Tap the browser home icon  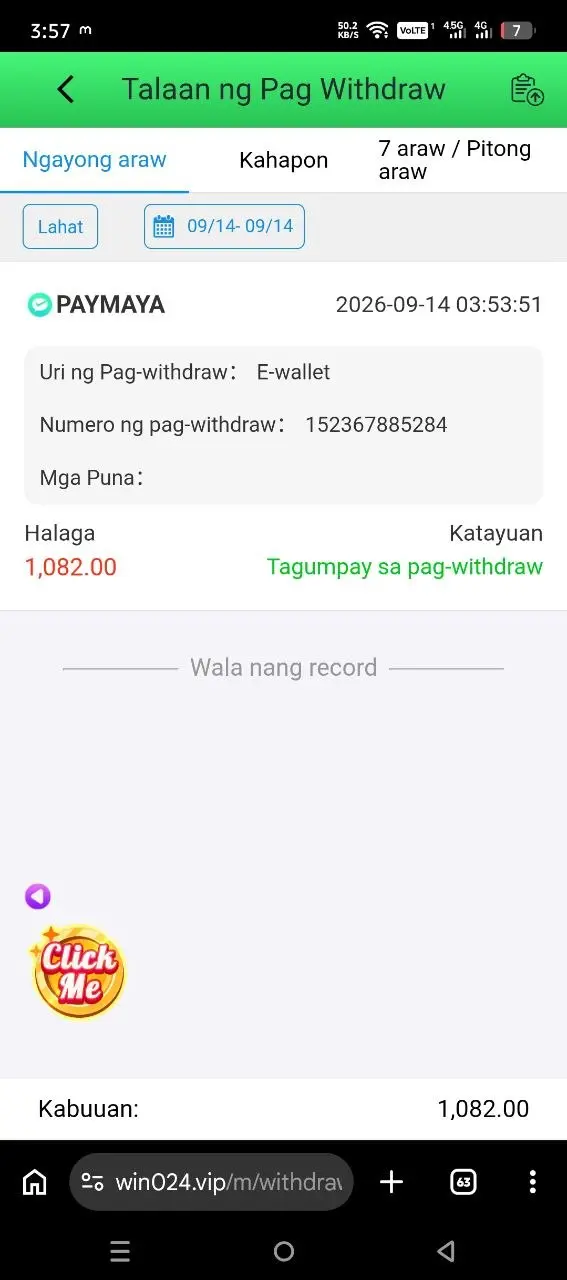34,1182
